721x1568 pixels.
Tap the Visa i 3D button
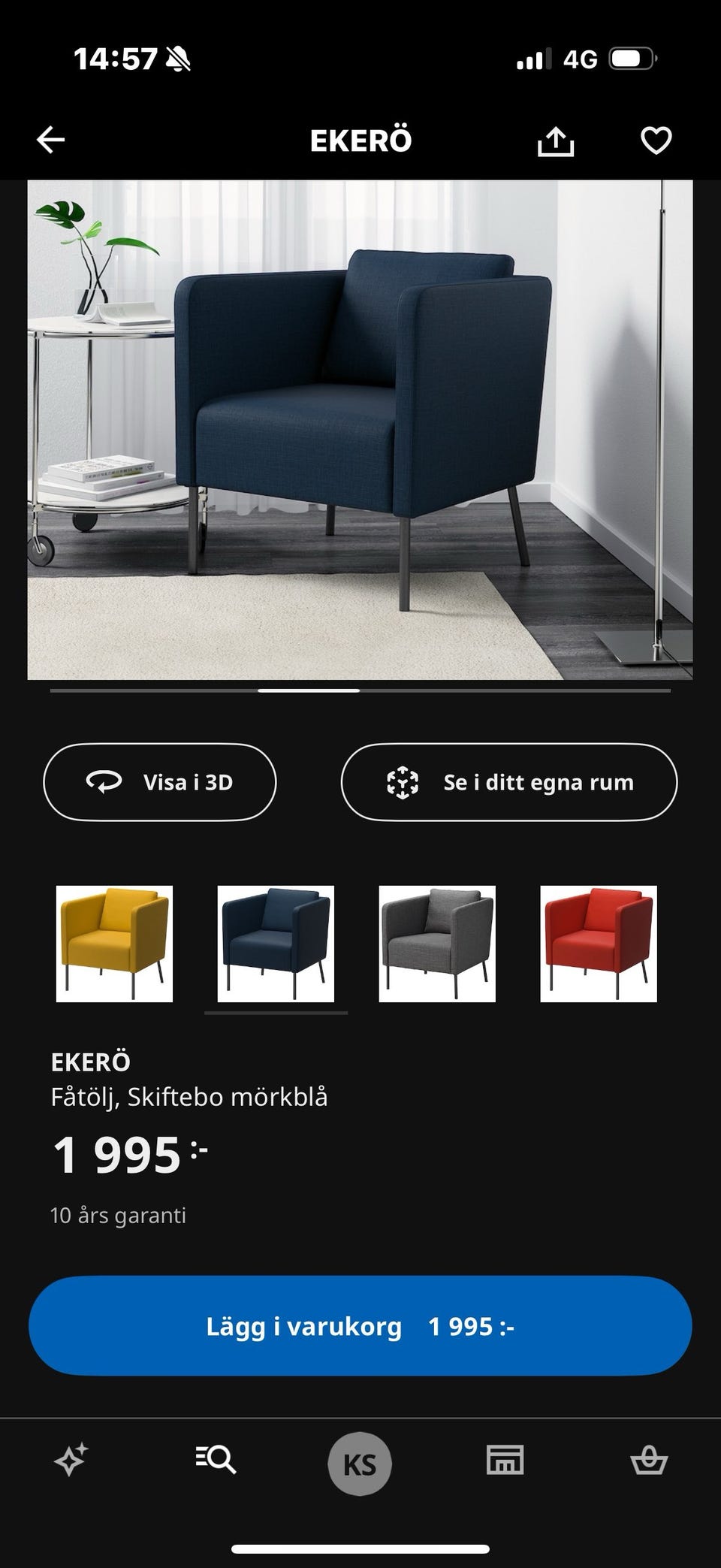pyautogui.click(x=160, y=782)
